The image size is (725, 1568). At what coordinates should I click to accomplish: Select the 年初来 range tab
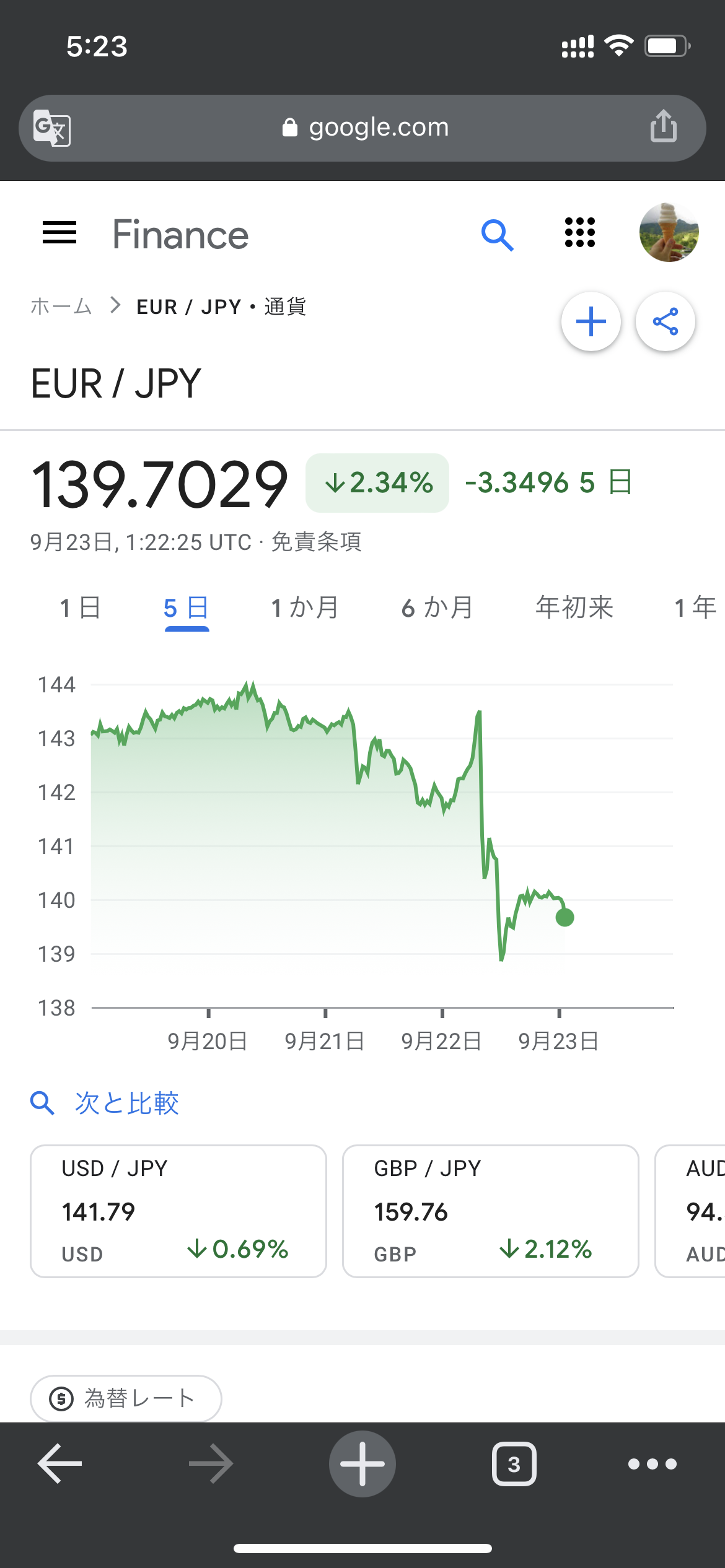574,608
